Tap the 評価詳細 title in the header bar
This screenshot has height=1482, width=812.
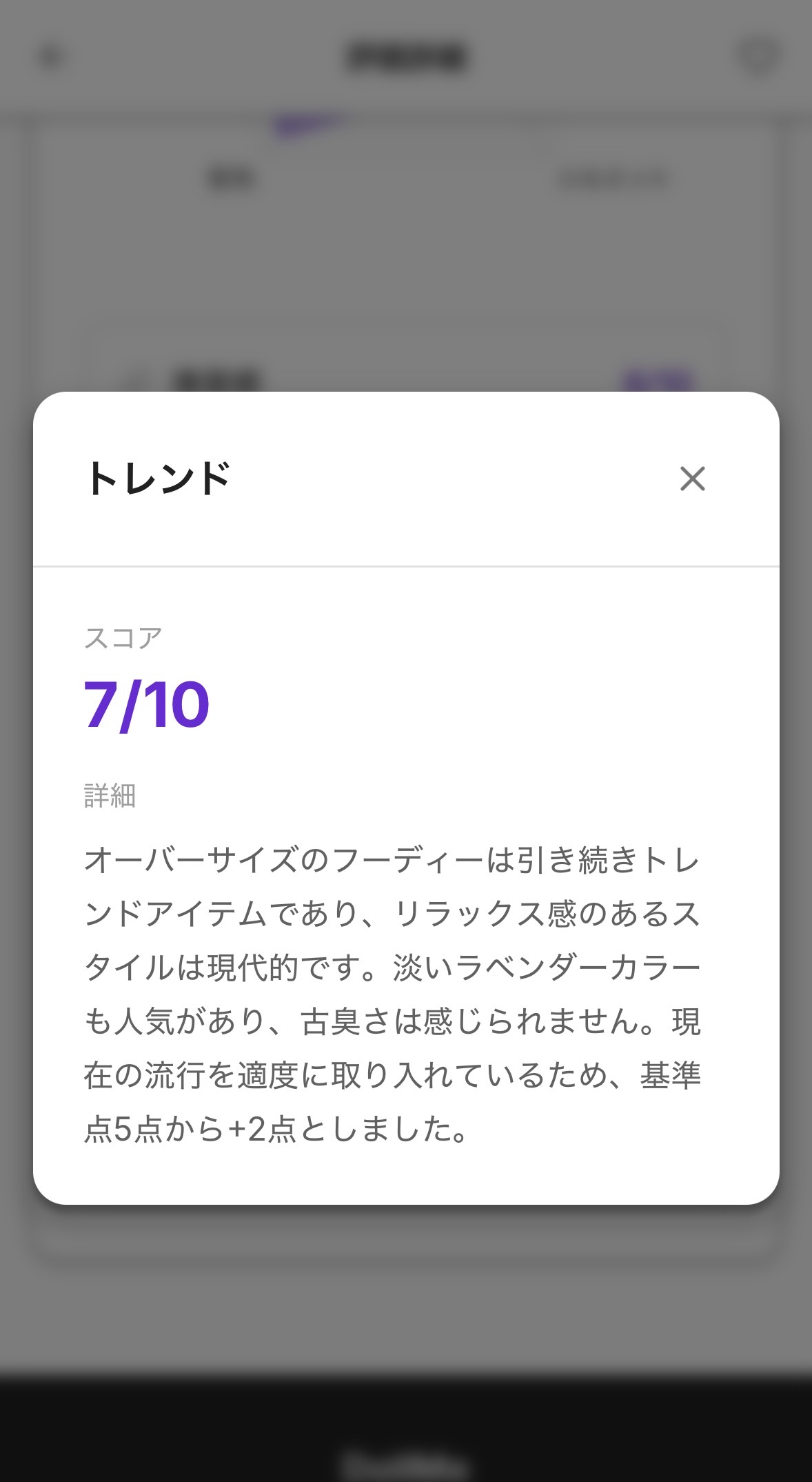406,57
